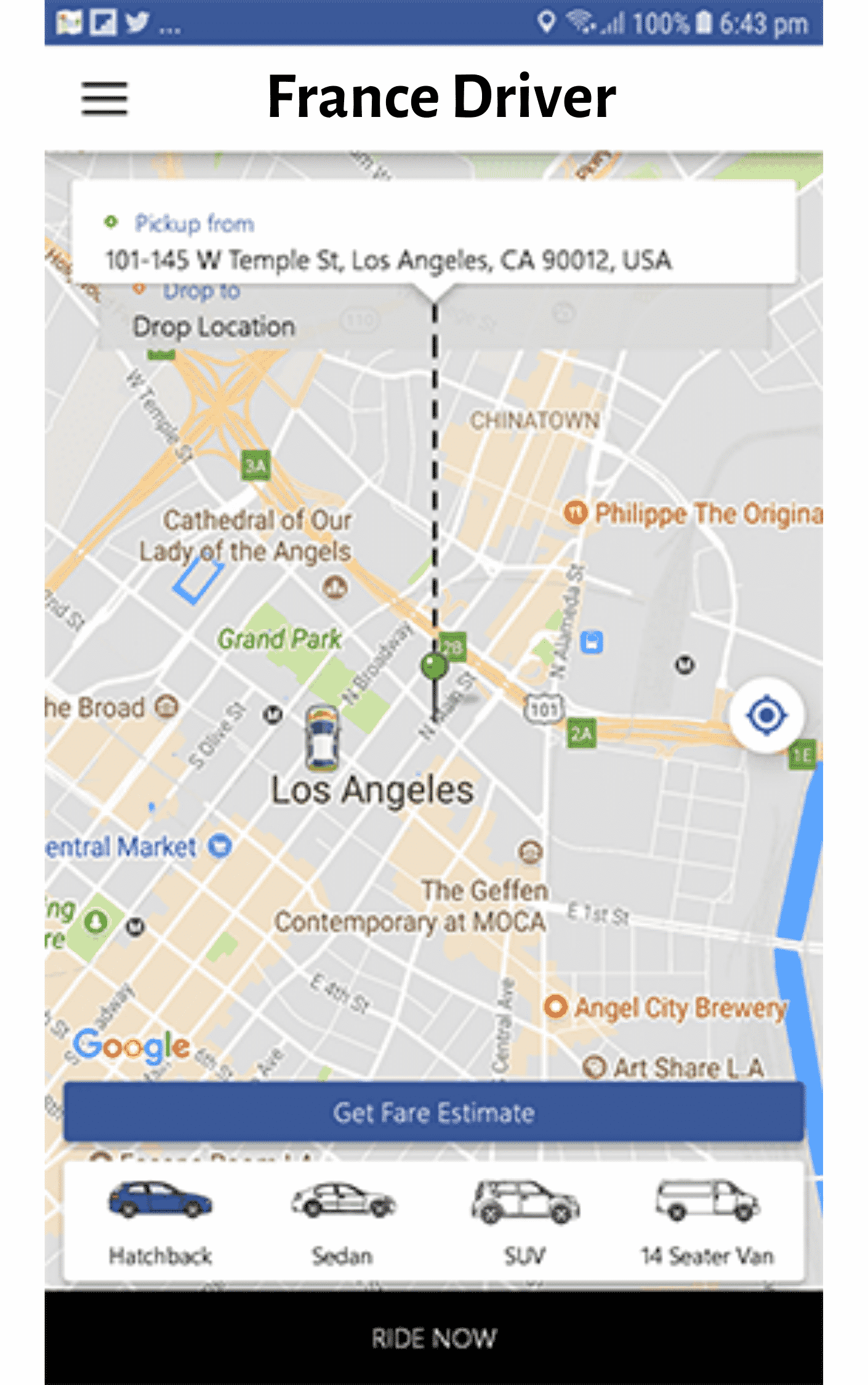Center map on my current location
The width and height of the screenshot is (868, 1385).
pos(766,715)
